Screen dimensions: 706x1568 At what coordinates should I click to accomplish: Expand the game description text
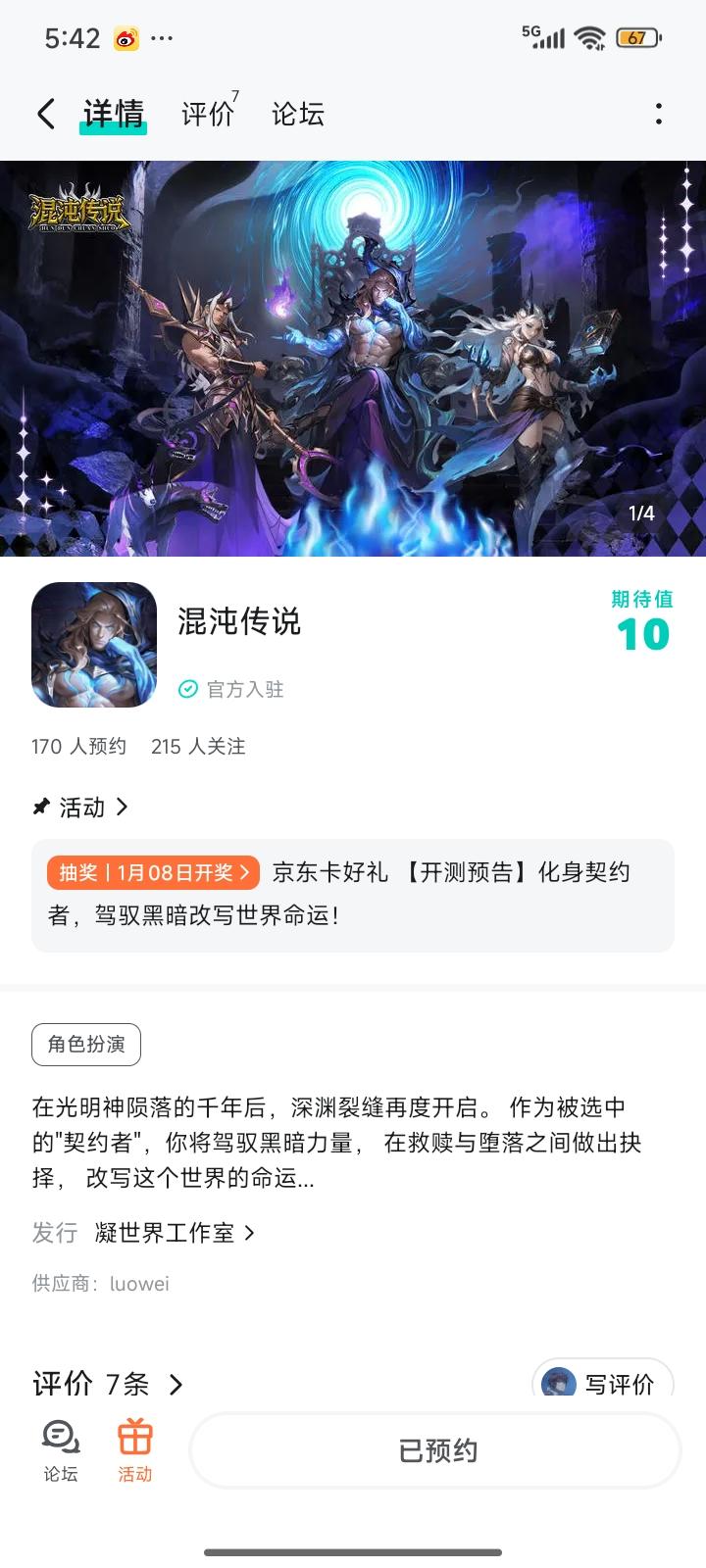click(x=338, y=1142)
